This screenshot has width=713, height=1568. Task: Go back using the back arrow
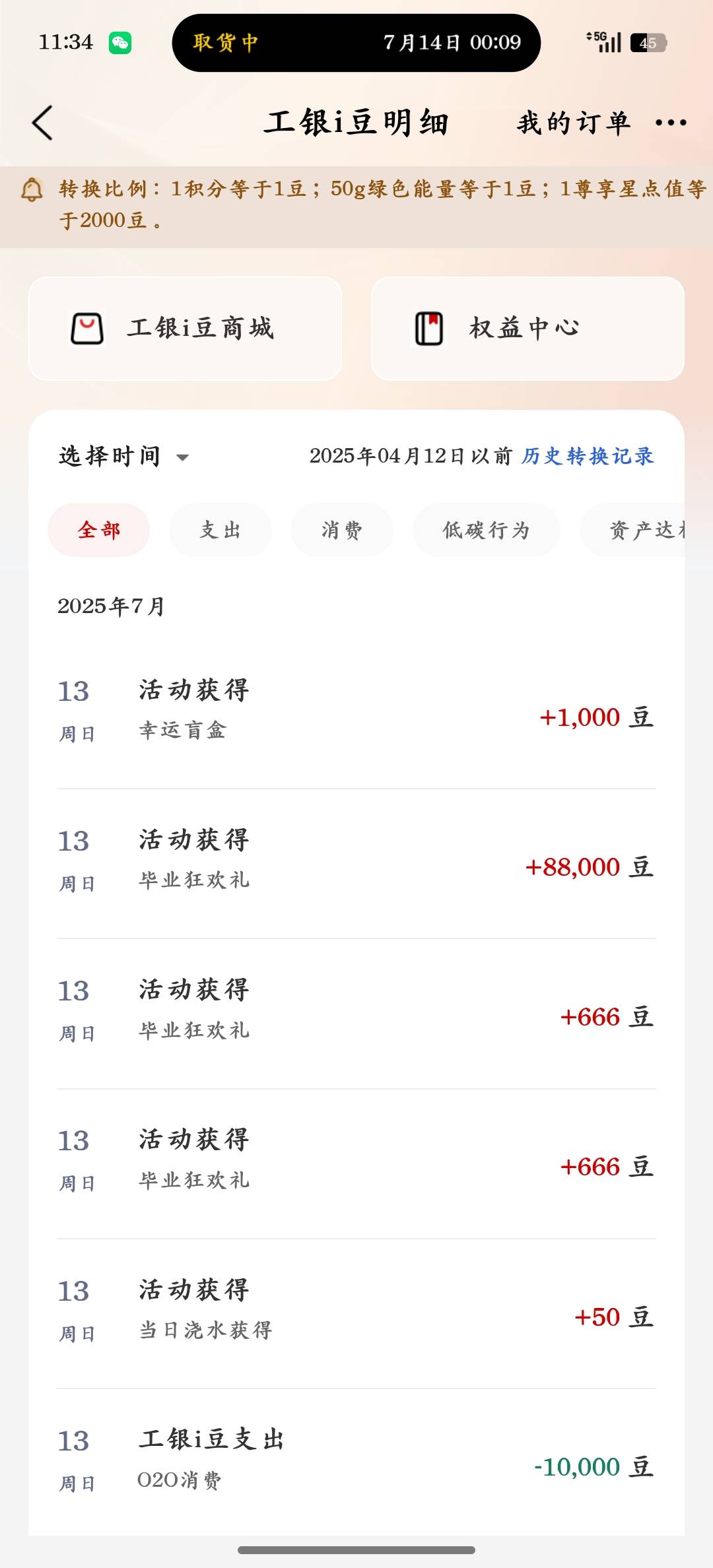(42, 123)
